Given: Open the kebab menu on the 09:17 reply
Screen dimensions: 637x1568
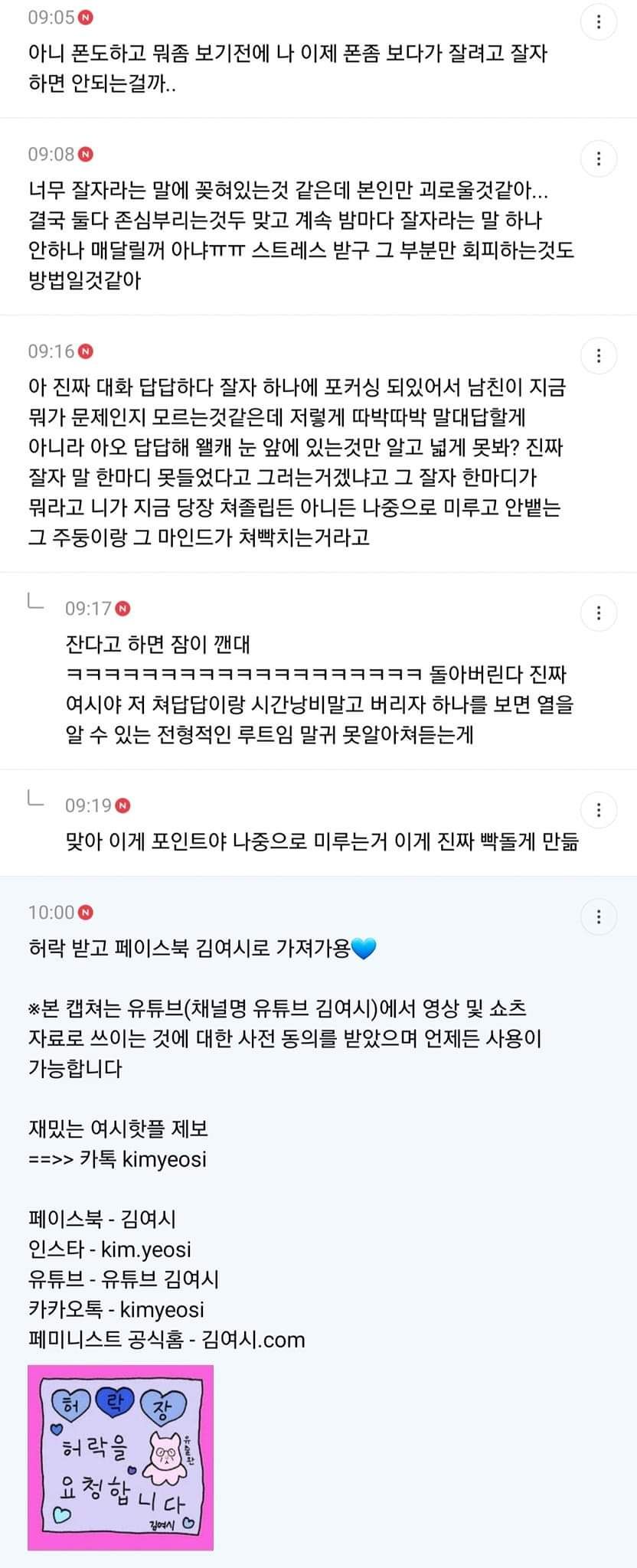Looking at the screenshot, I should pyautogui.click(x=598, y=612).
